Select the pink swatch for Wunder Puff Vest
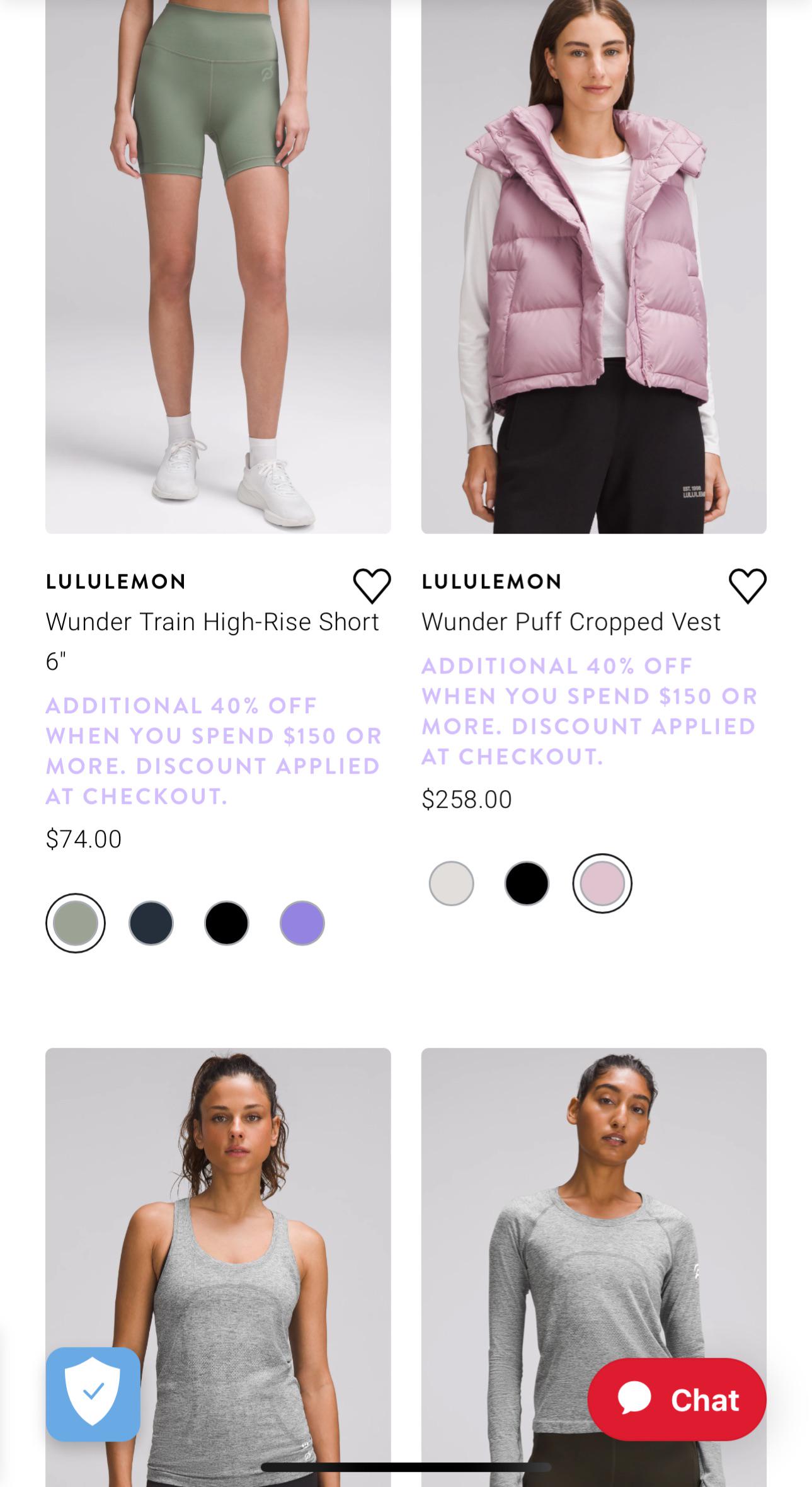Screen dimensions: 812x1487 click(602, 883)
